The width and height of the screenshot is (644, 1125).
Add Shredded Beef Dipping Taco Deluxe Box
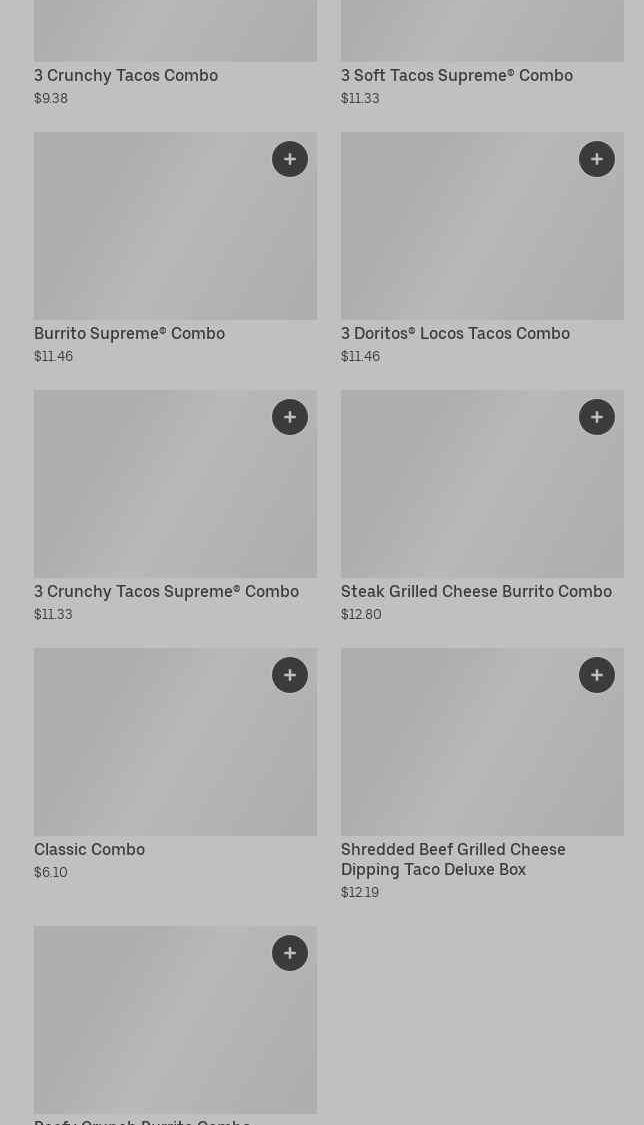(x=597, y=675)
